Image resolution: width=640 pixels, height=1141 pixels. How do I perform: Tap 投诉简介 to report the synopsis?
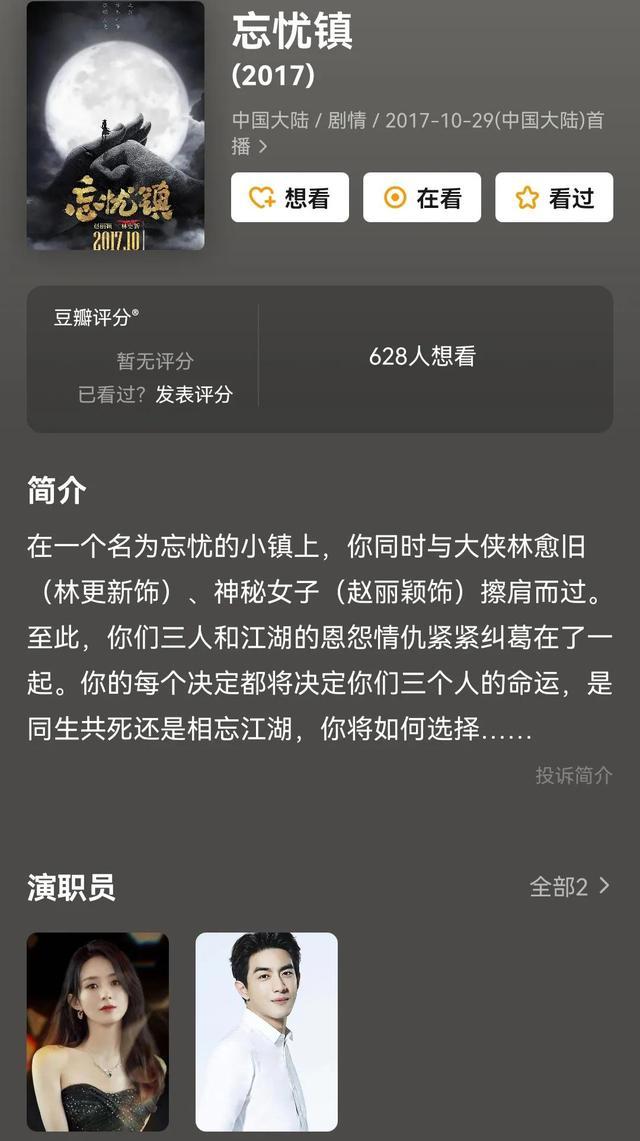574,775
